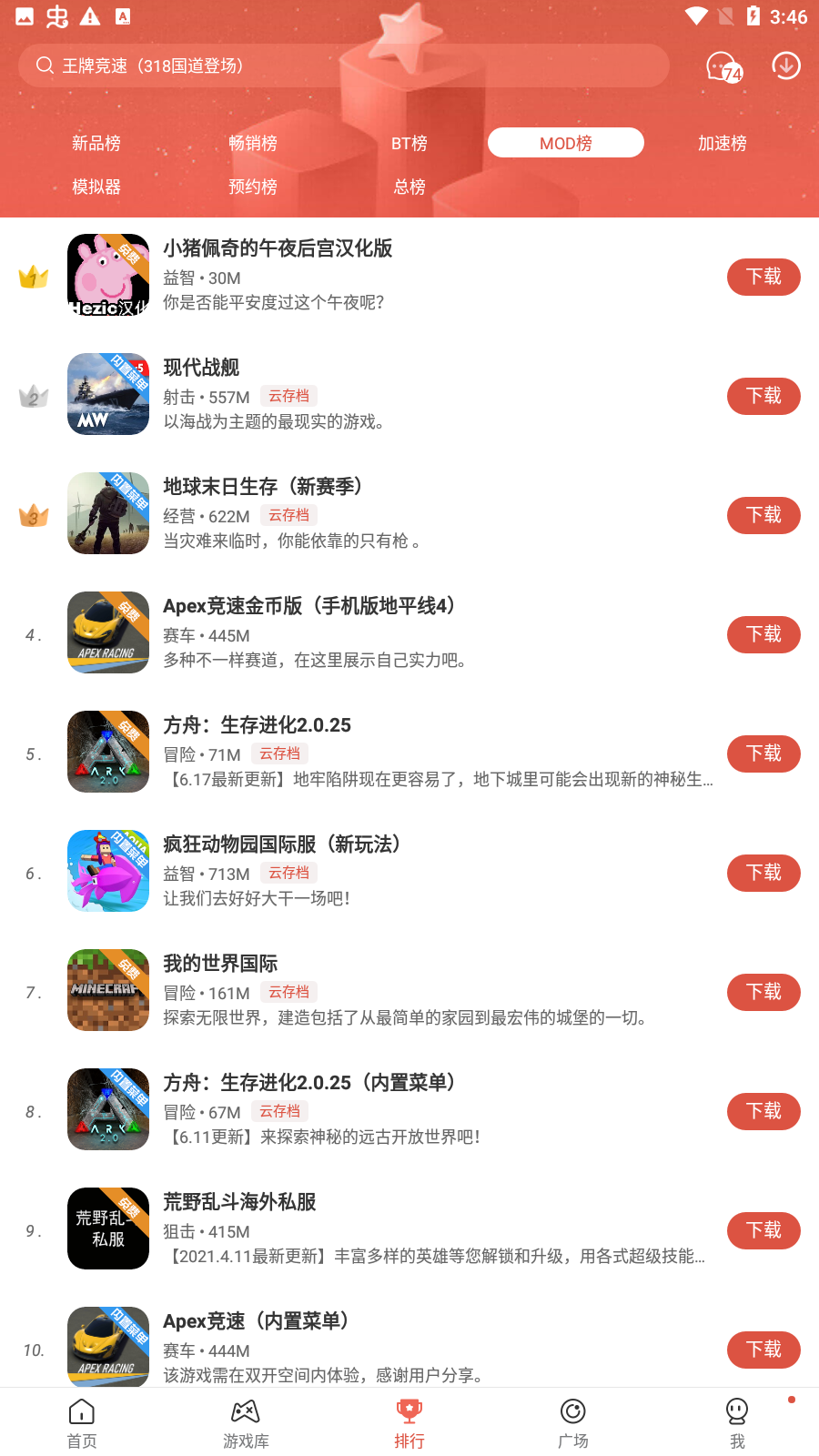Open the chat messages icon showing 74
819x1456 pixels.
point(723,66)
